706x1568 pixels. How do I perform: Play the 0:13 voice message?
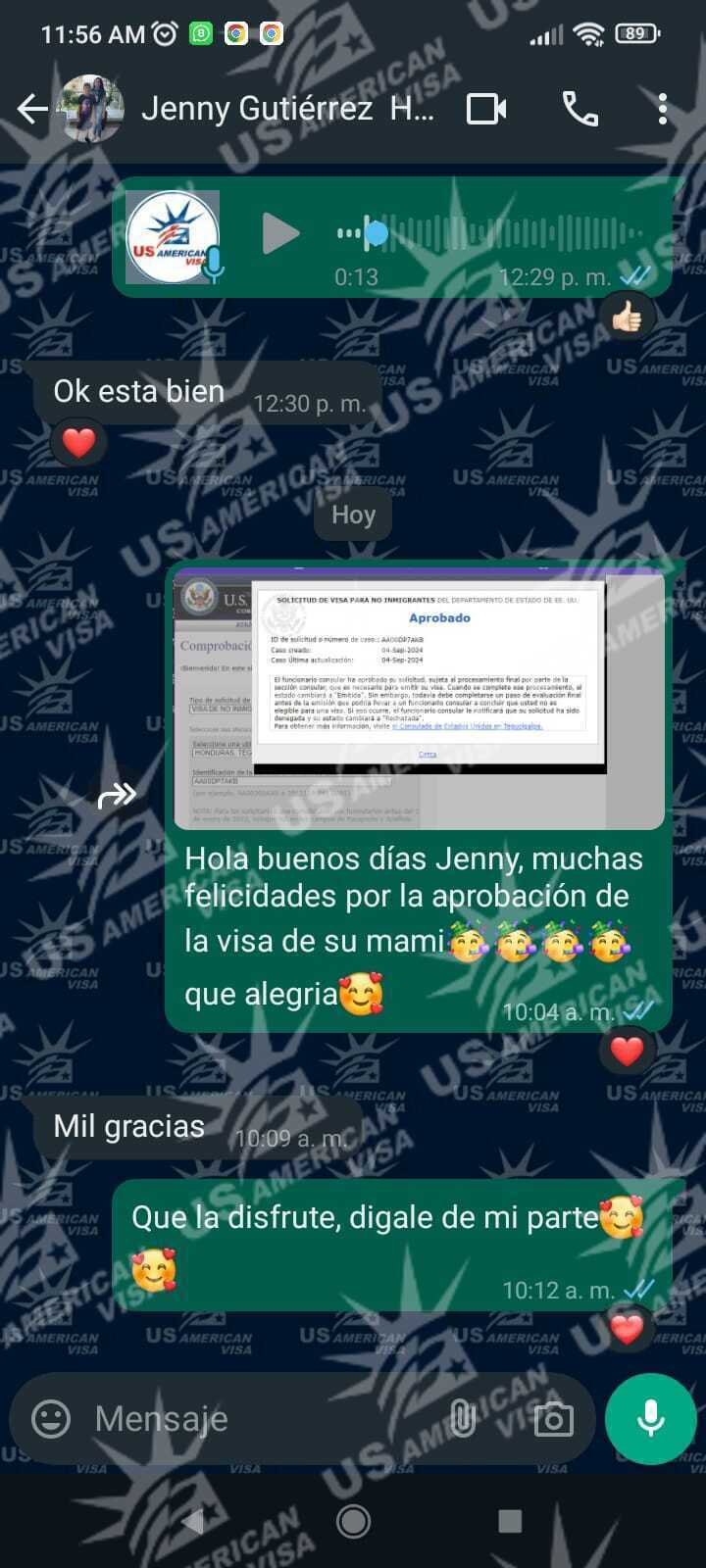pyautogui.click(x=280, y=233)
